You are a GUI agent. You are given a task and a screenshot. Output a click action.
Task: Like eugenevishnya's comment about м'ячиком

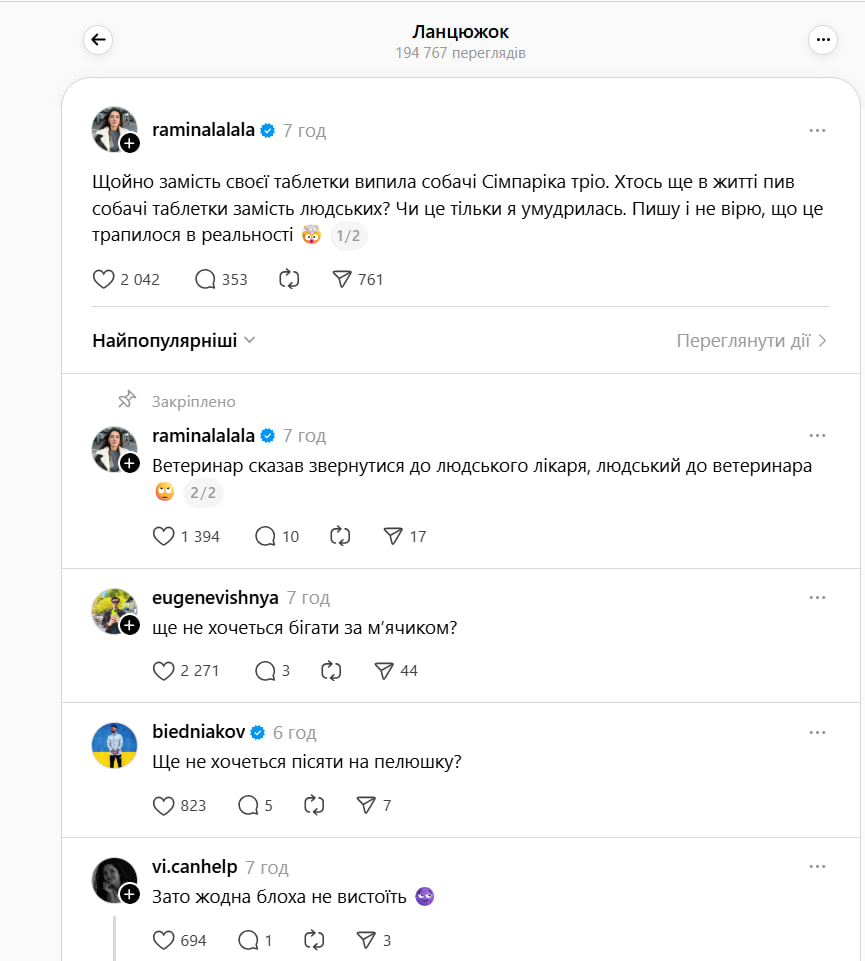(x=164, y=671)
